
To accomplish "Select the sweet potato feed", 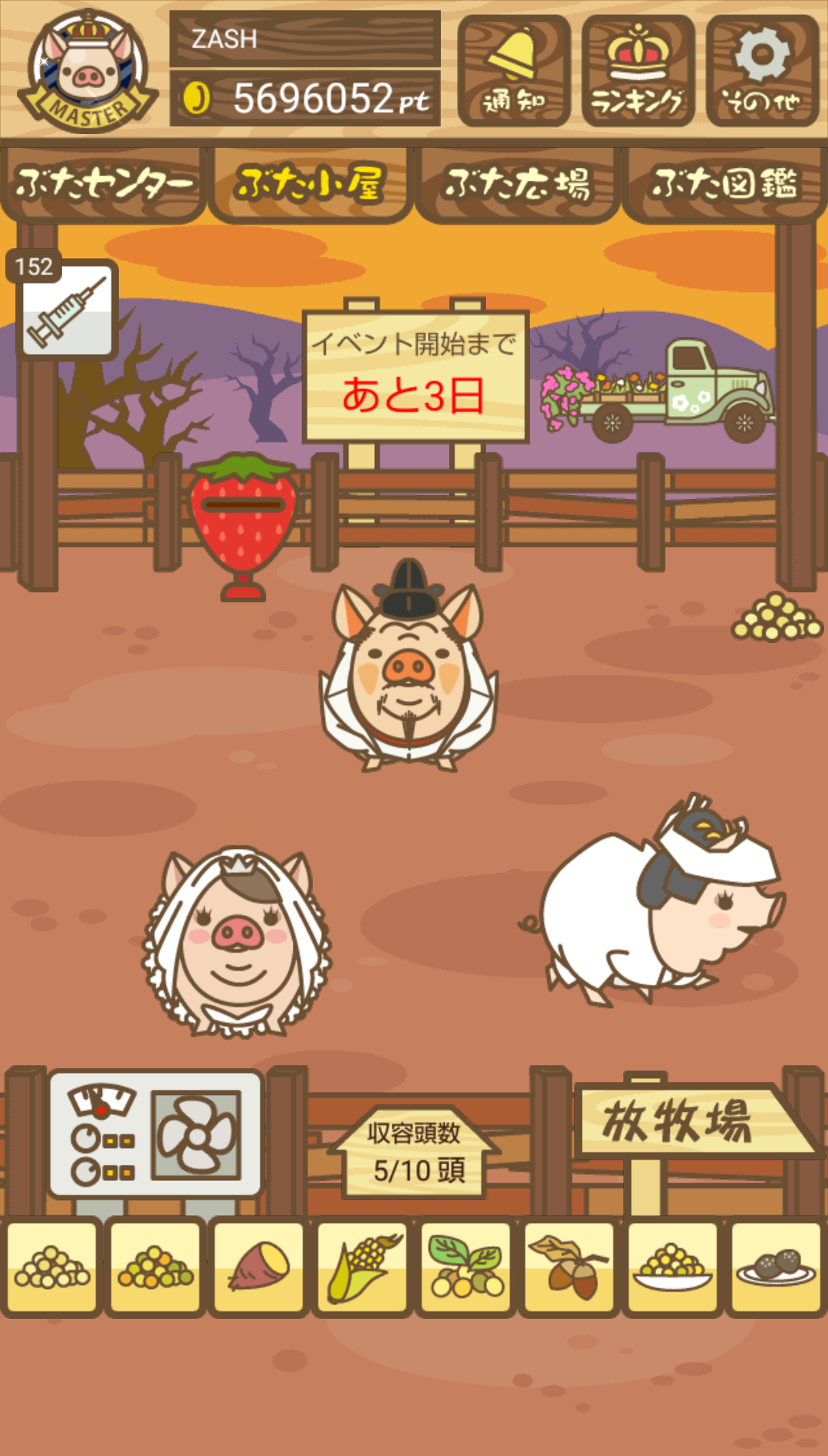I will tap(259, 1266).
